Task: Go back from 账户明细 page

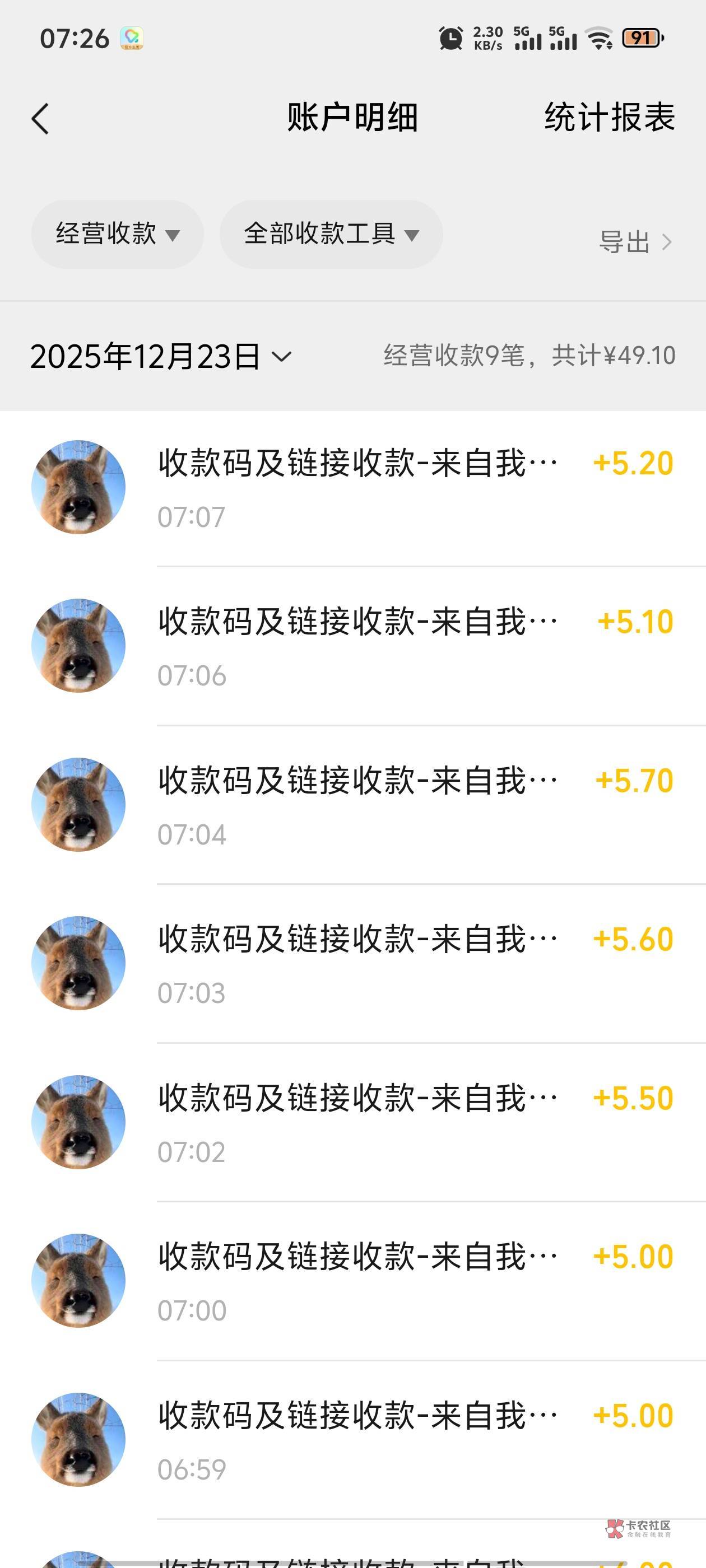Action: 40,118
